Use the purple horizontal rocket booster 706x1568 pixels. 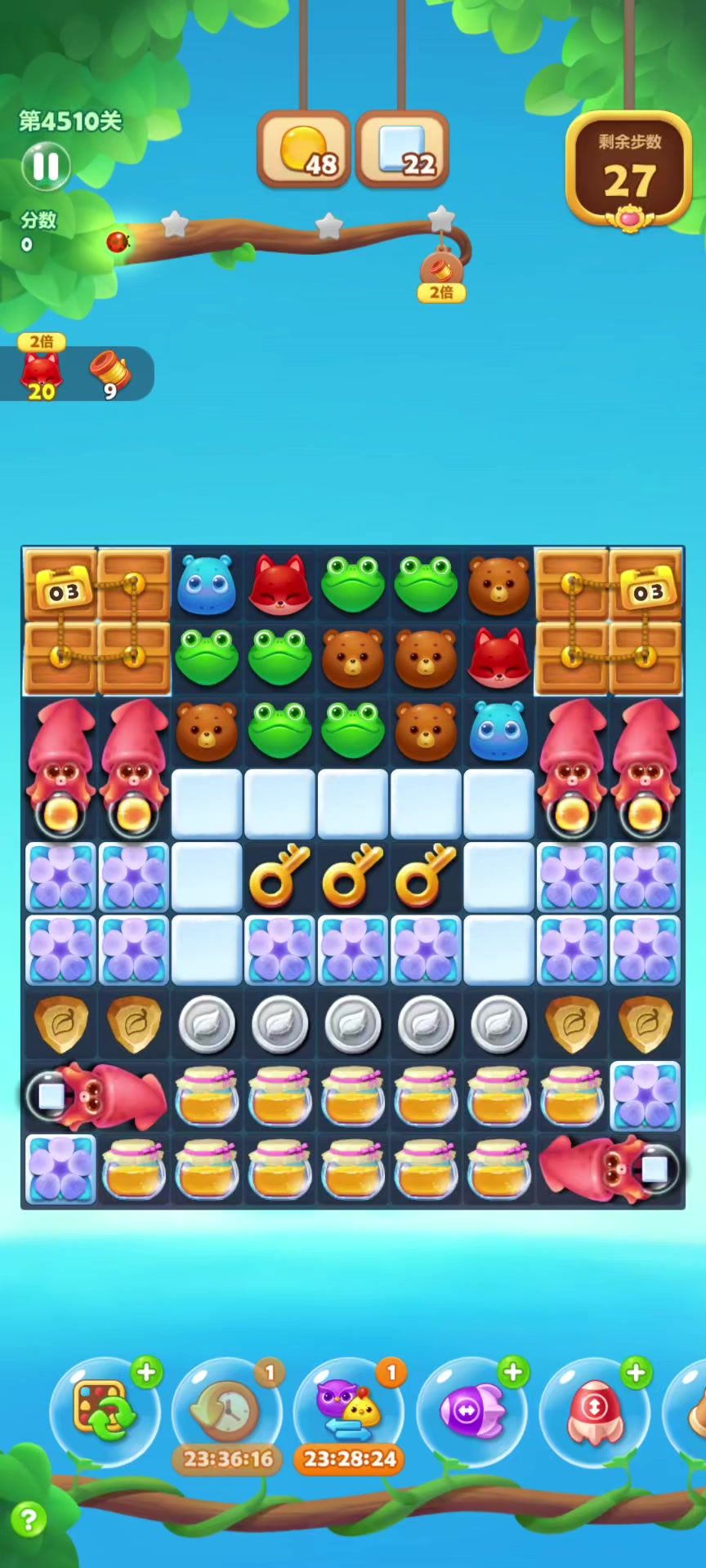pos(471,1411)
